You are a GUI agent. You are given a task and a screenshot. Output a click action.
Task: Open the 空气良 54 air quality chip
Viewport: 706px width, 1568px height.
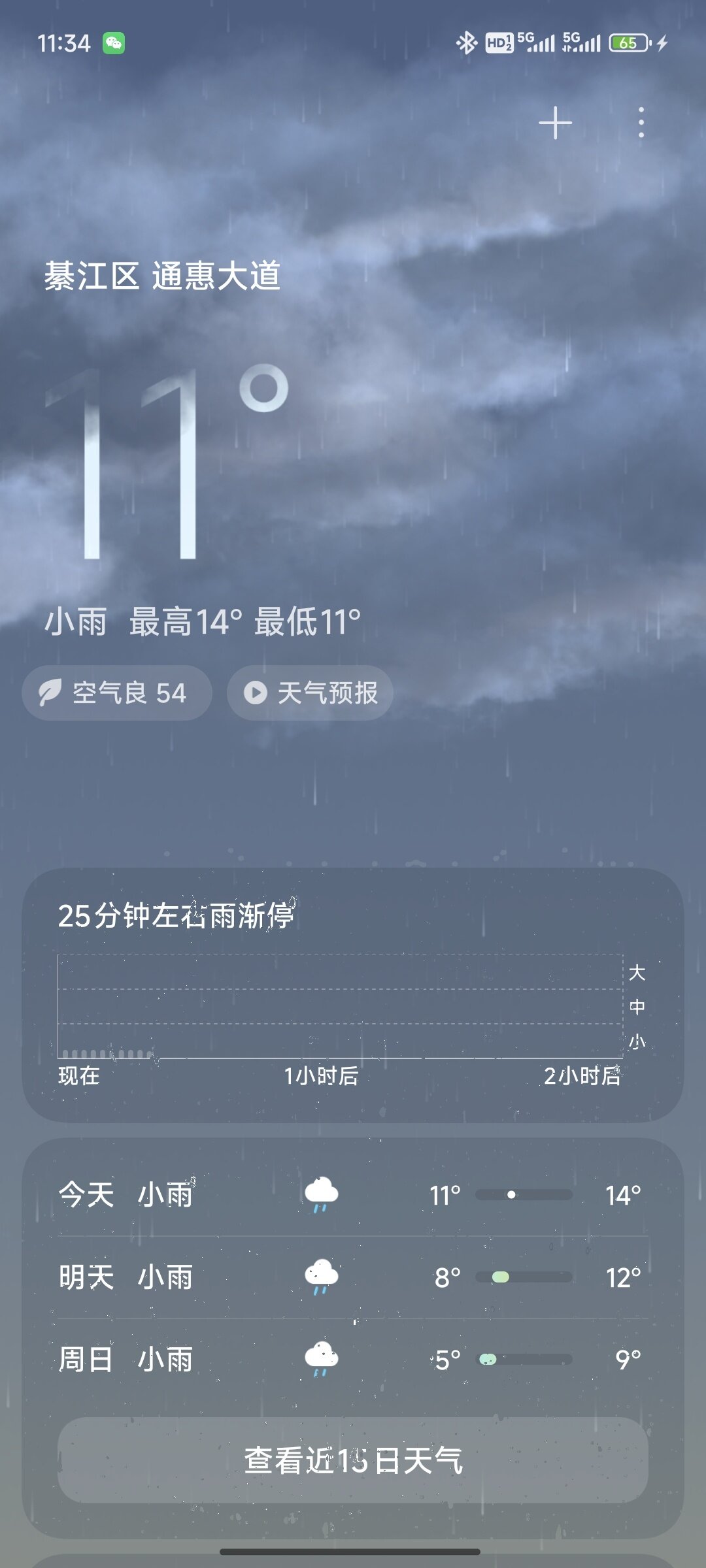pos(117,693)
